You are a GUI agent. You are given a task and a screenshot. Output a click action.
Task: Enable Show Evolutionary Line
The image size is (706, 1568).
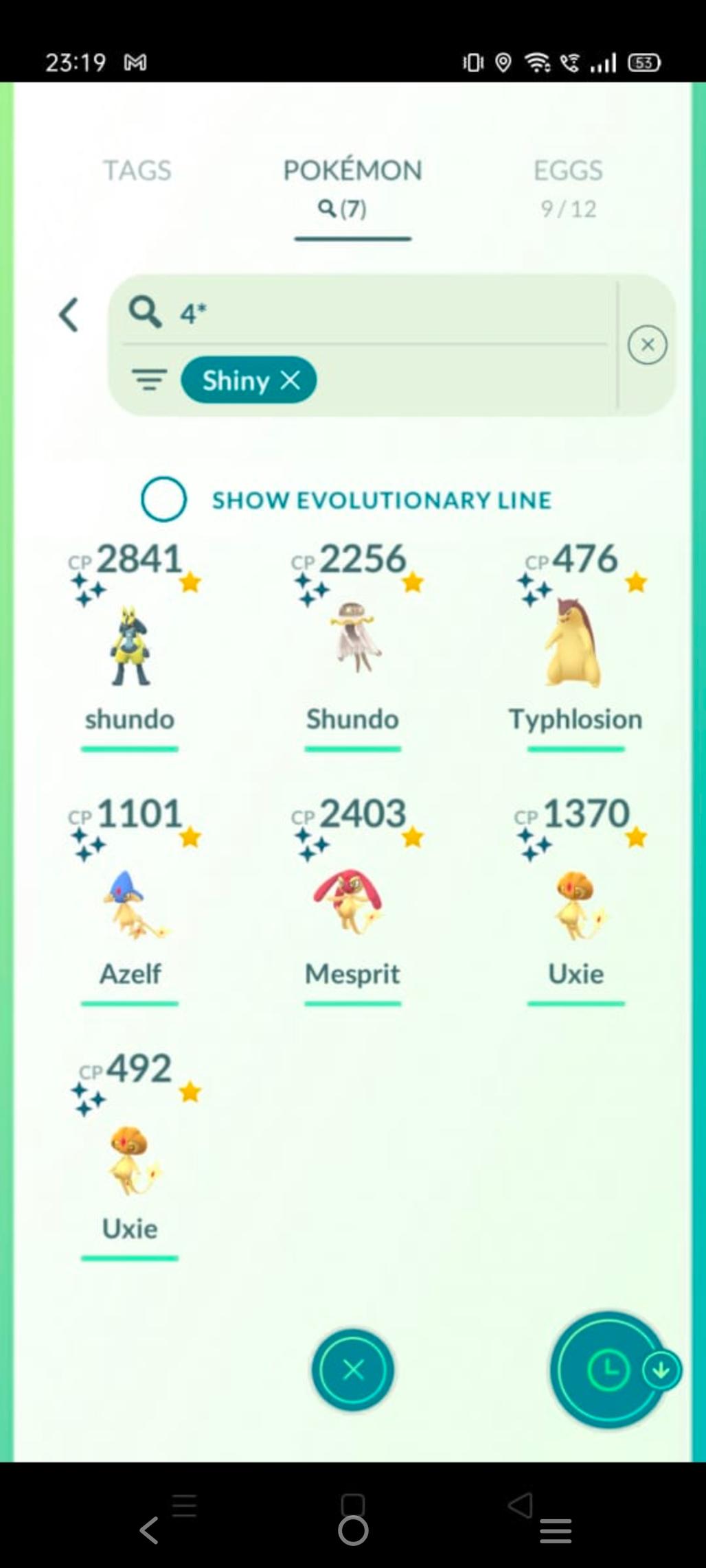(x=163, y=499)
